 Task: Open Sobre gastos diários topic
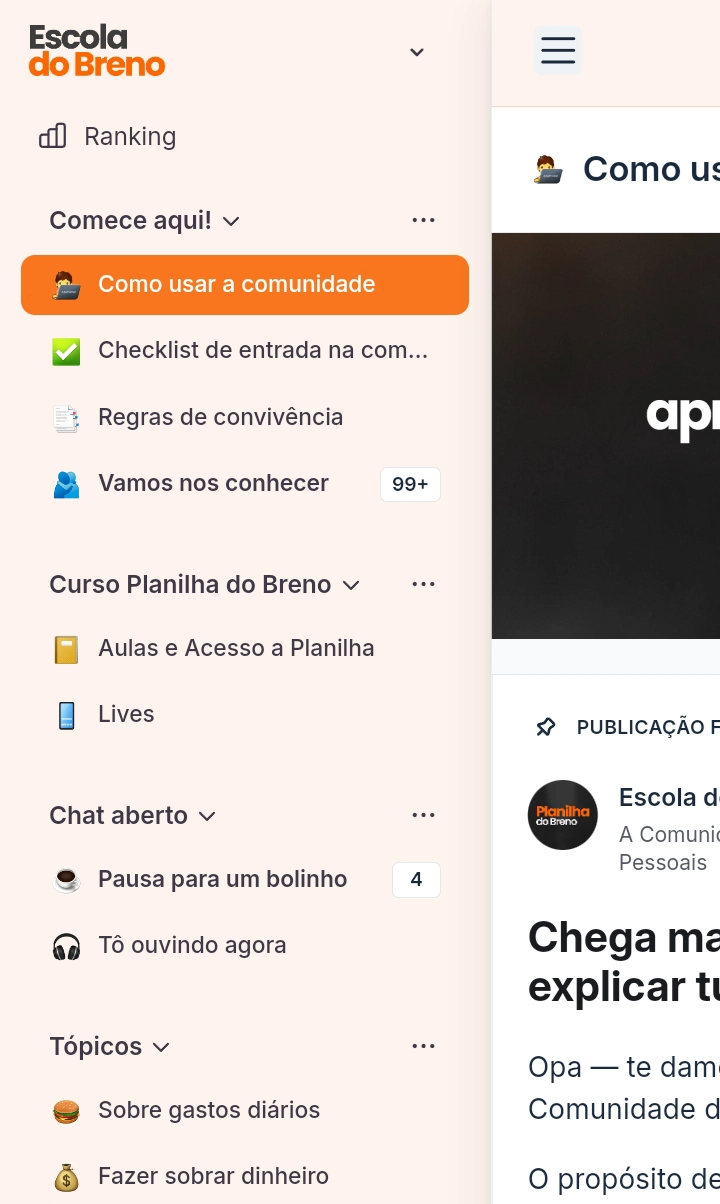pos(208,1110)
